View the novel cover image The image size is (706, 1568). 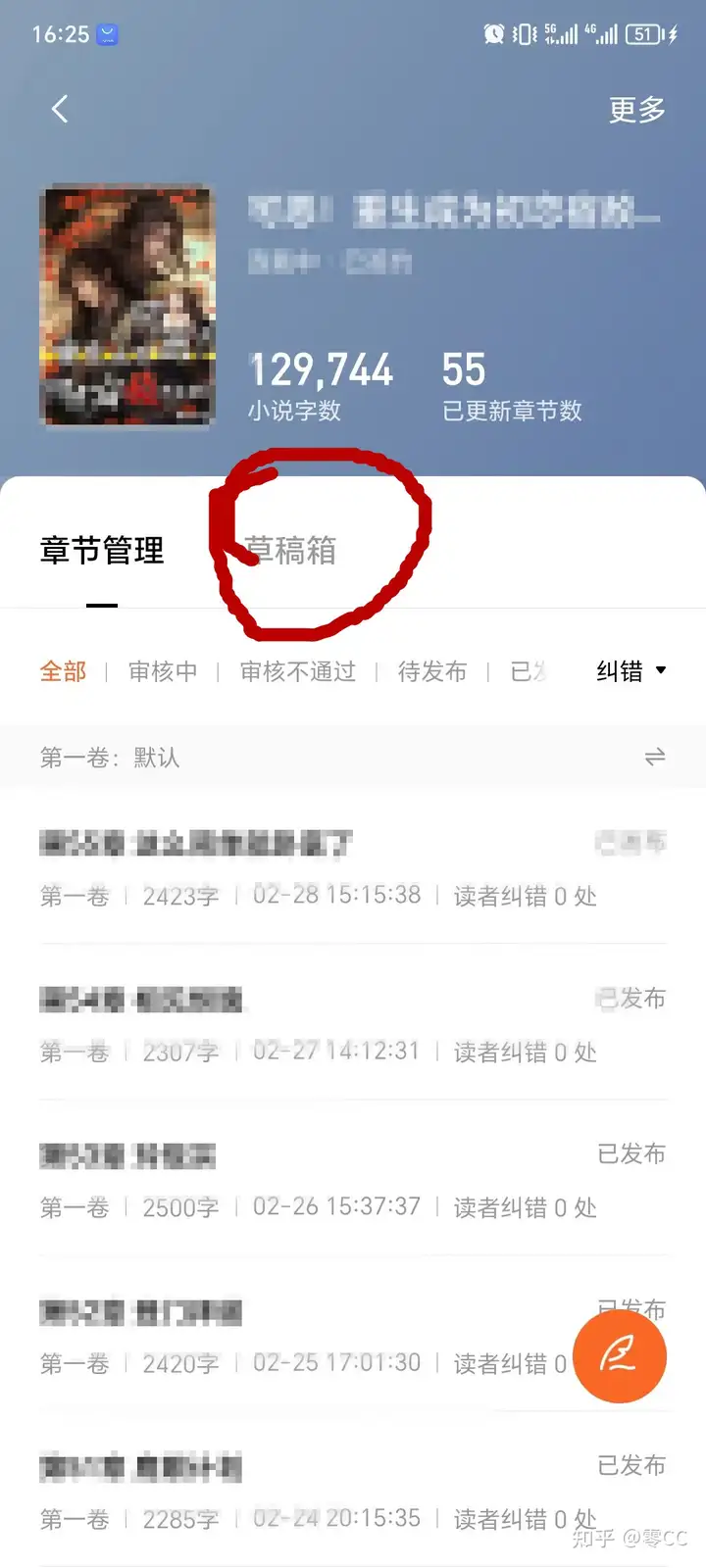[127, 306]
